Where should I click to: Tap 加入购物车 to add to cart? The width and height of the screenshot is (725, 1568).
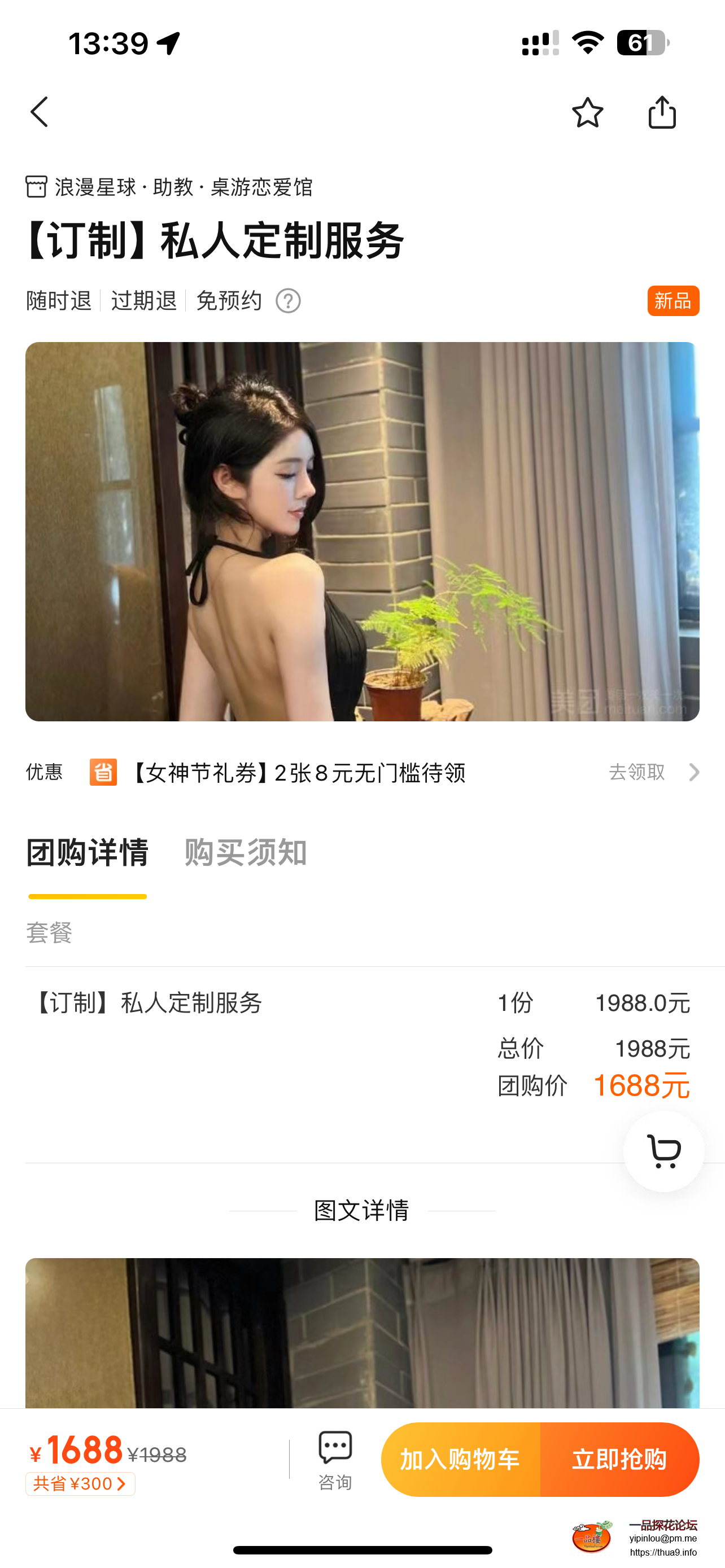coord(460,1459)
